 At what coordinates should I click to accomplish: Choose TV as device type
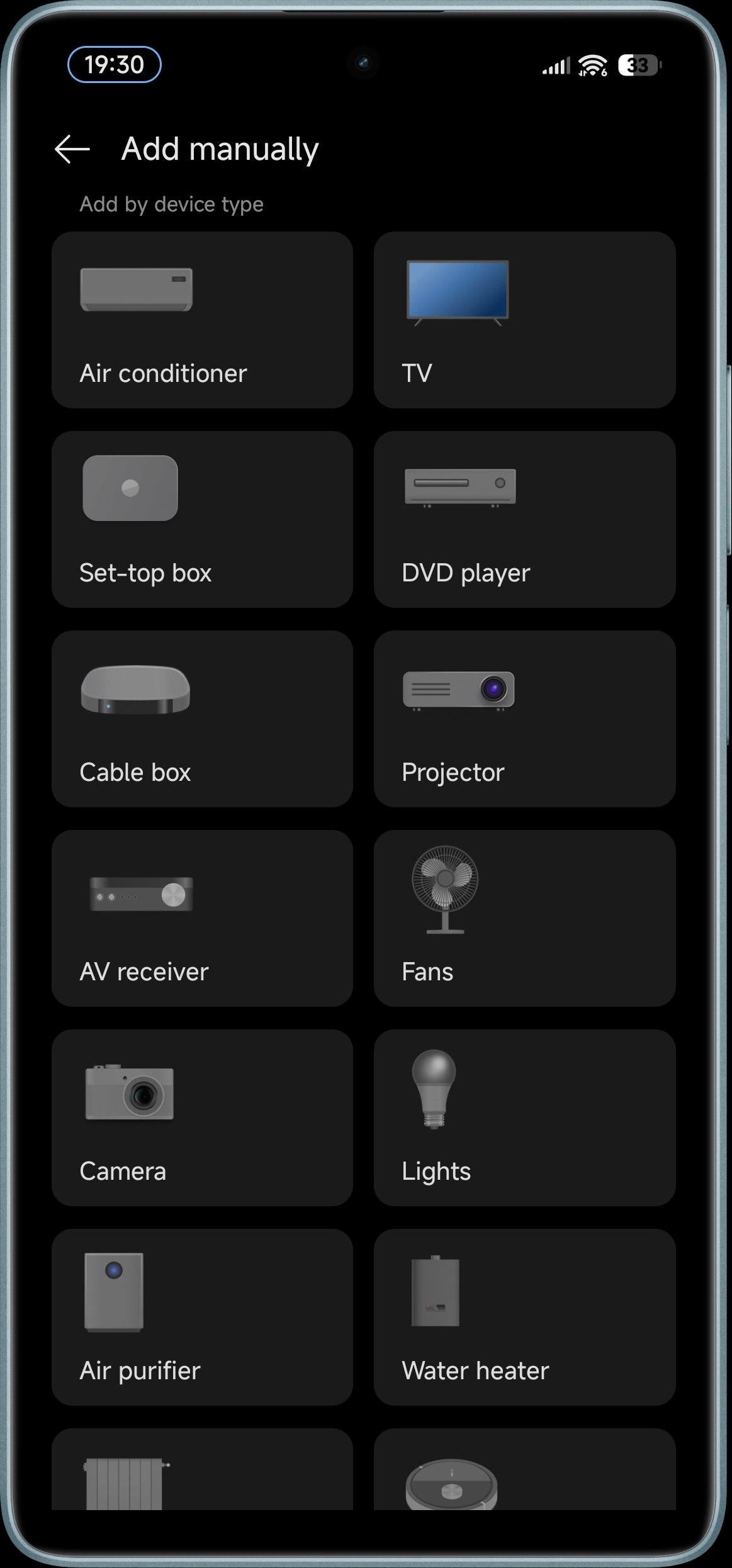pos(524,320)
